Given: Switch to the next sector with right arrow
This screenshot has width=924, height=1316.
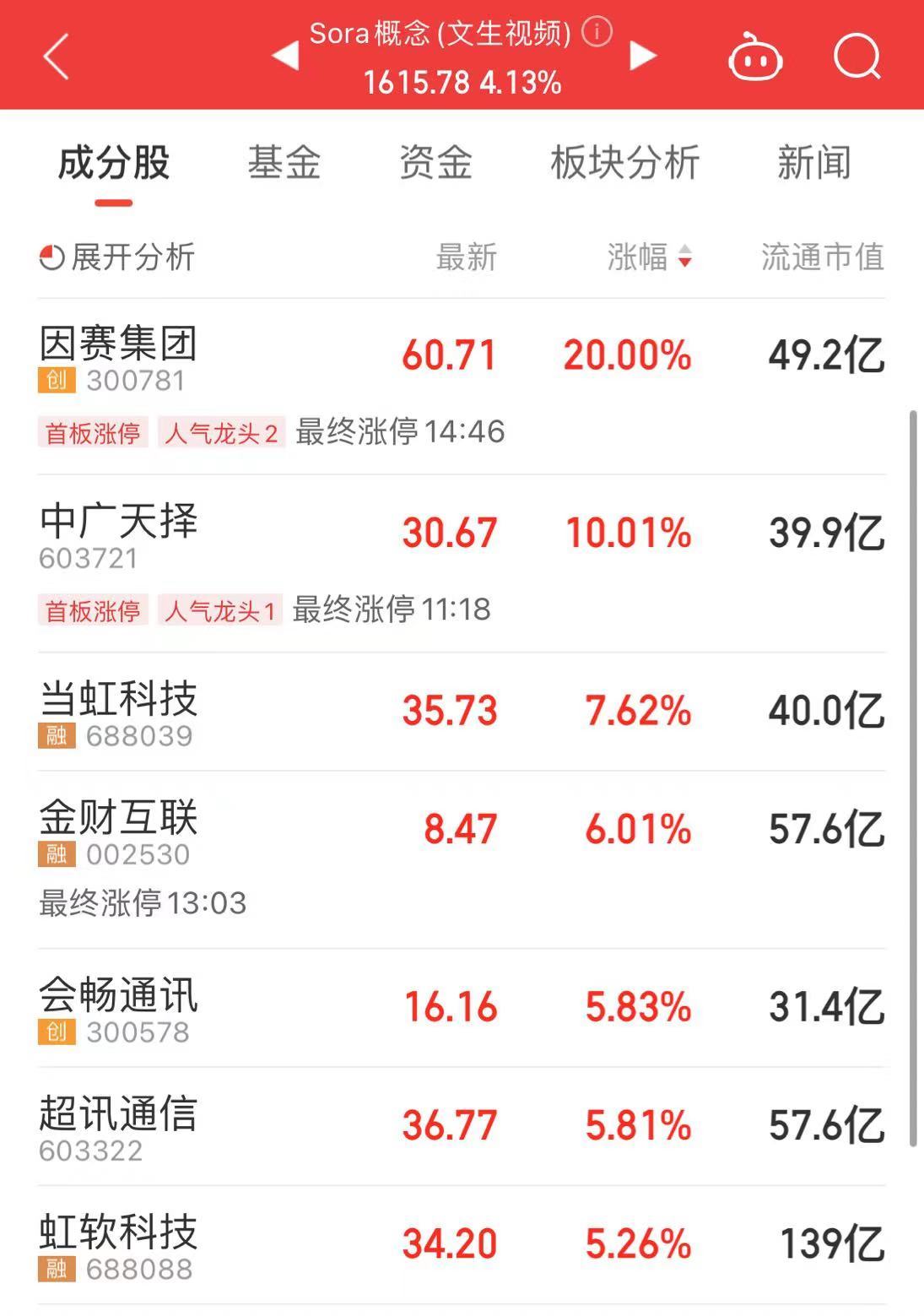Looking at the screenshot, I should pos(643,57).
